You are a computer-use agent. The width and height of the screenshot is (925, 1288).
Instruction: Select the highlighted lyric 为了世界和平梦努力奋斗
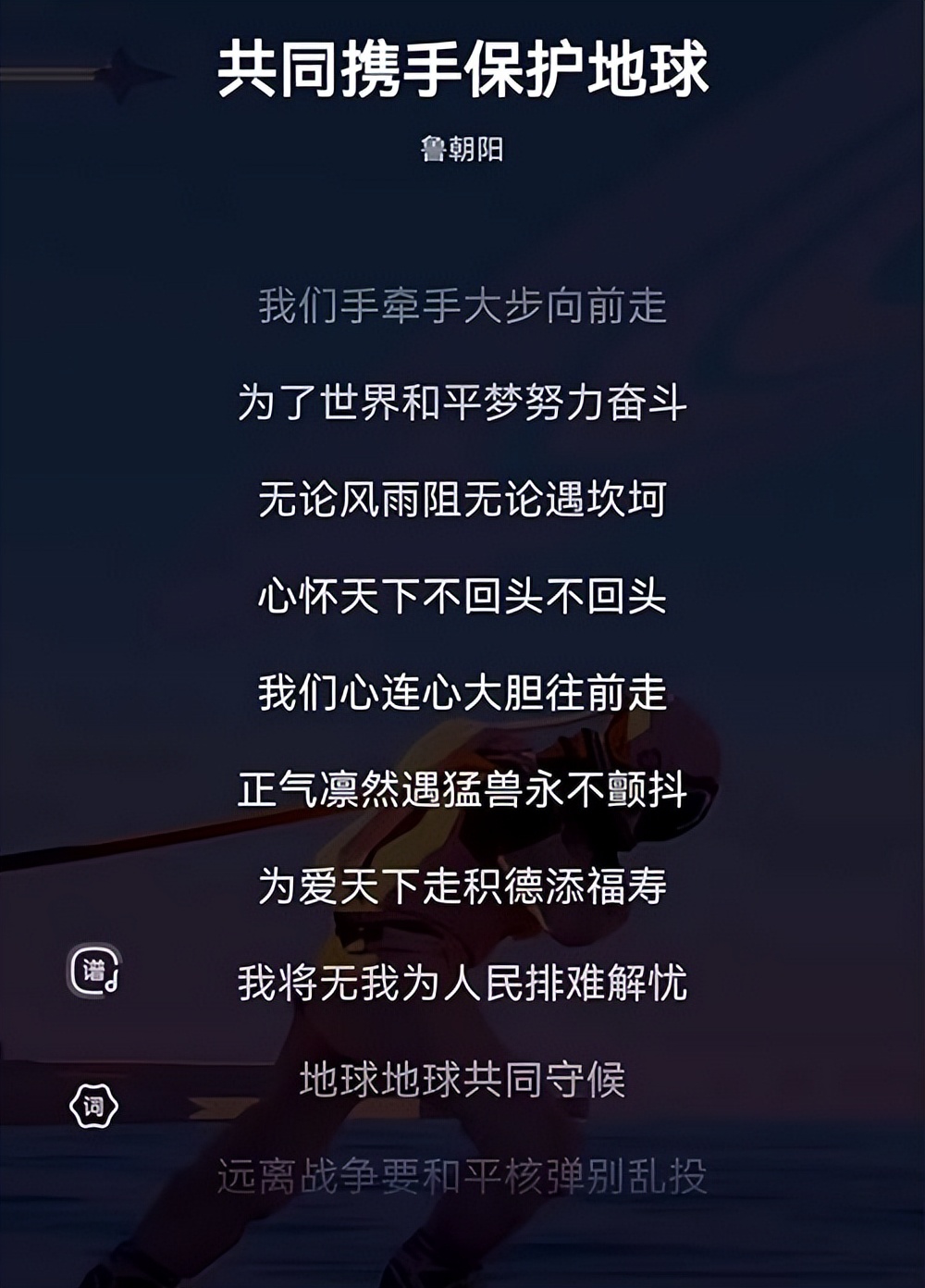pos(462,401)
